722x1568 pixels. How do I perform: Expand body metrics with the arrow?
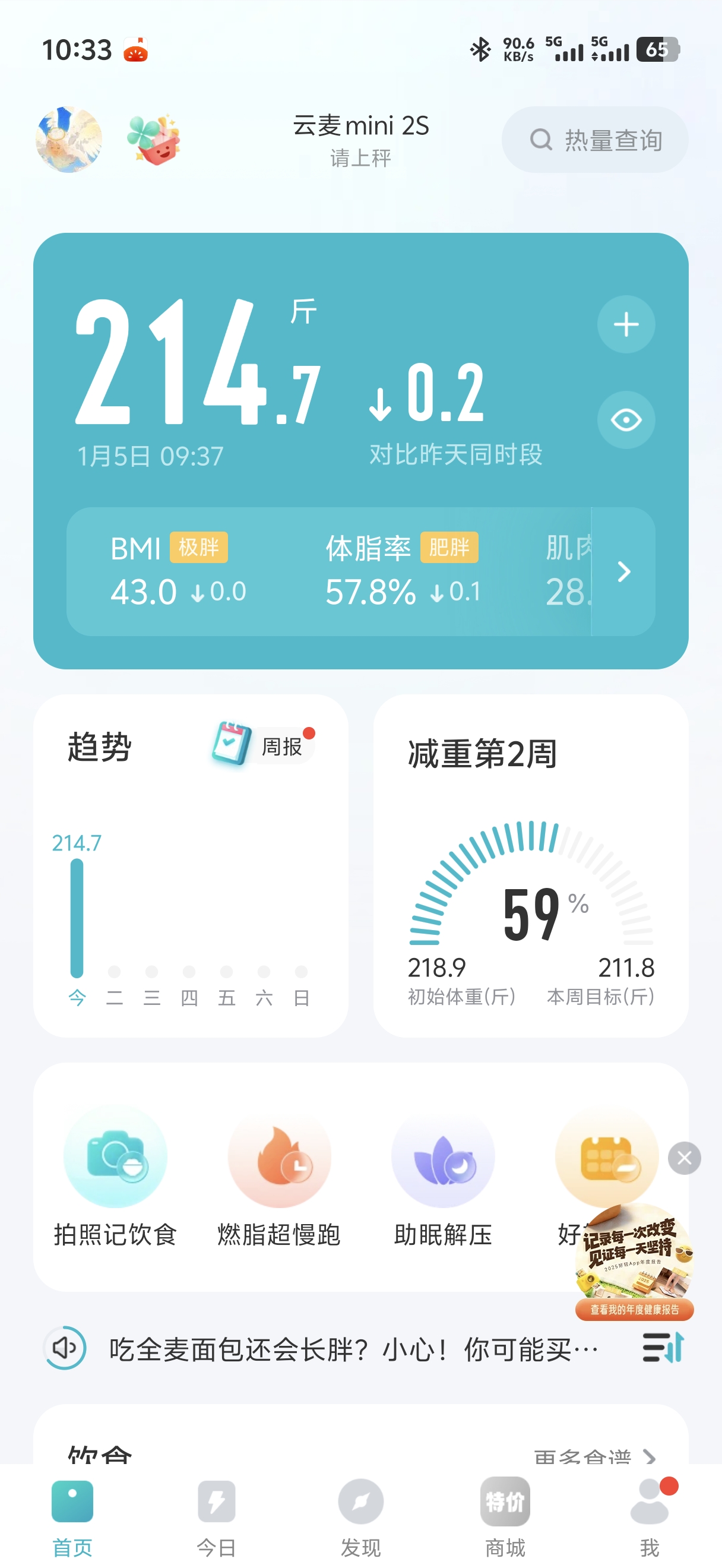point(623,571)
